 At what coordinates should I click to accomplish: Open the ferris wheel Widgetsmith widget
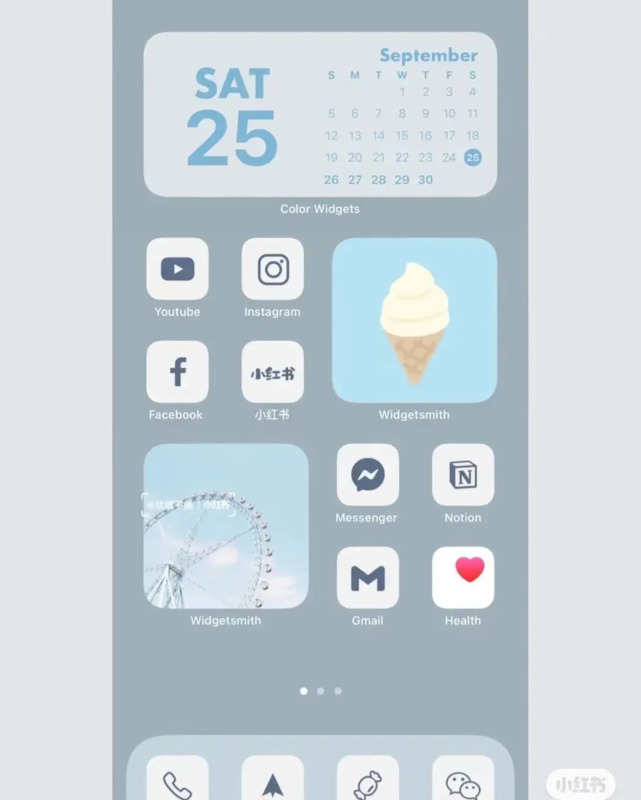pyautogui.click(x=226, y=526)
